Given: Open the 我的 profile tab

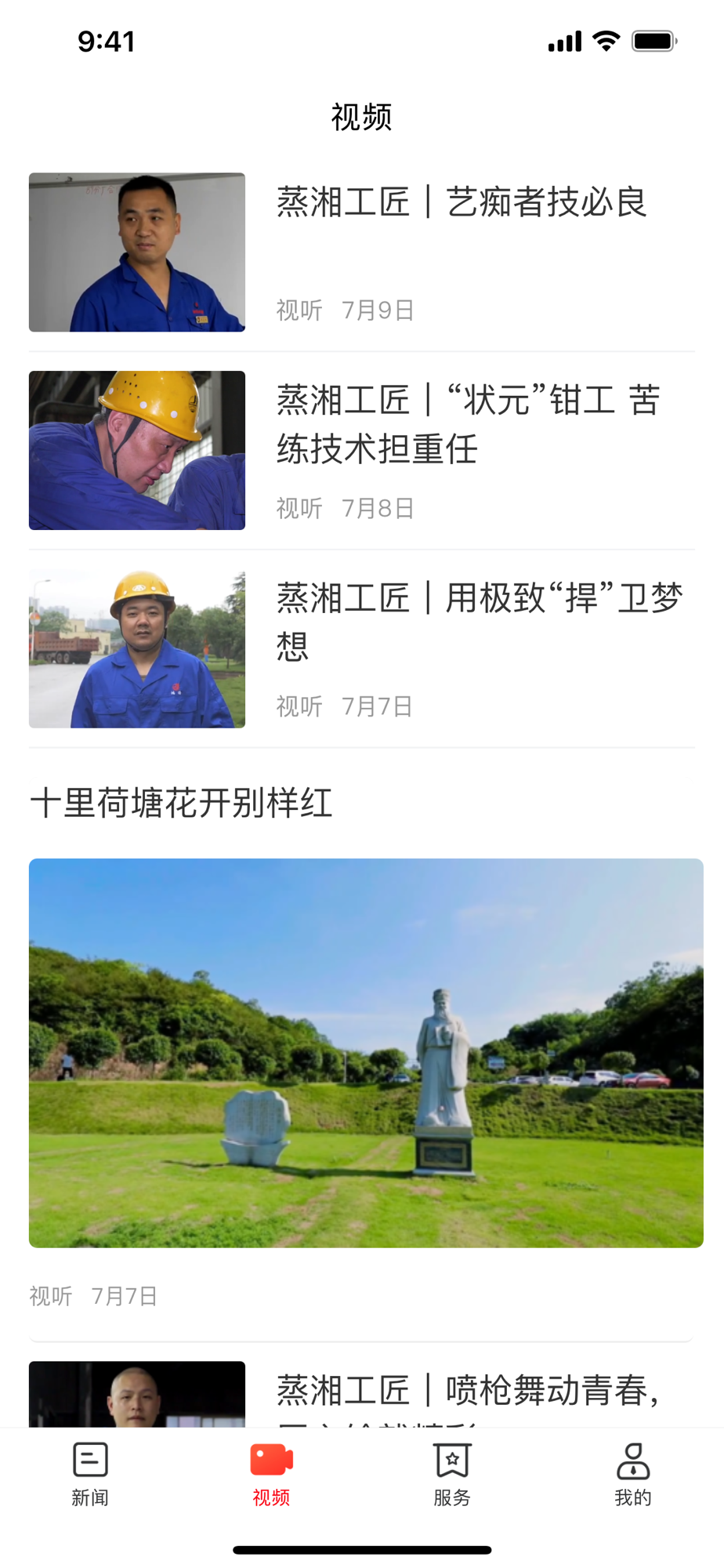Looking at the screenshot, I should (x=632, y=1474).
